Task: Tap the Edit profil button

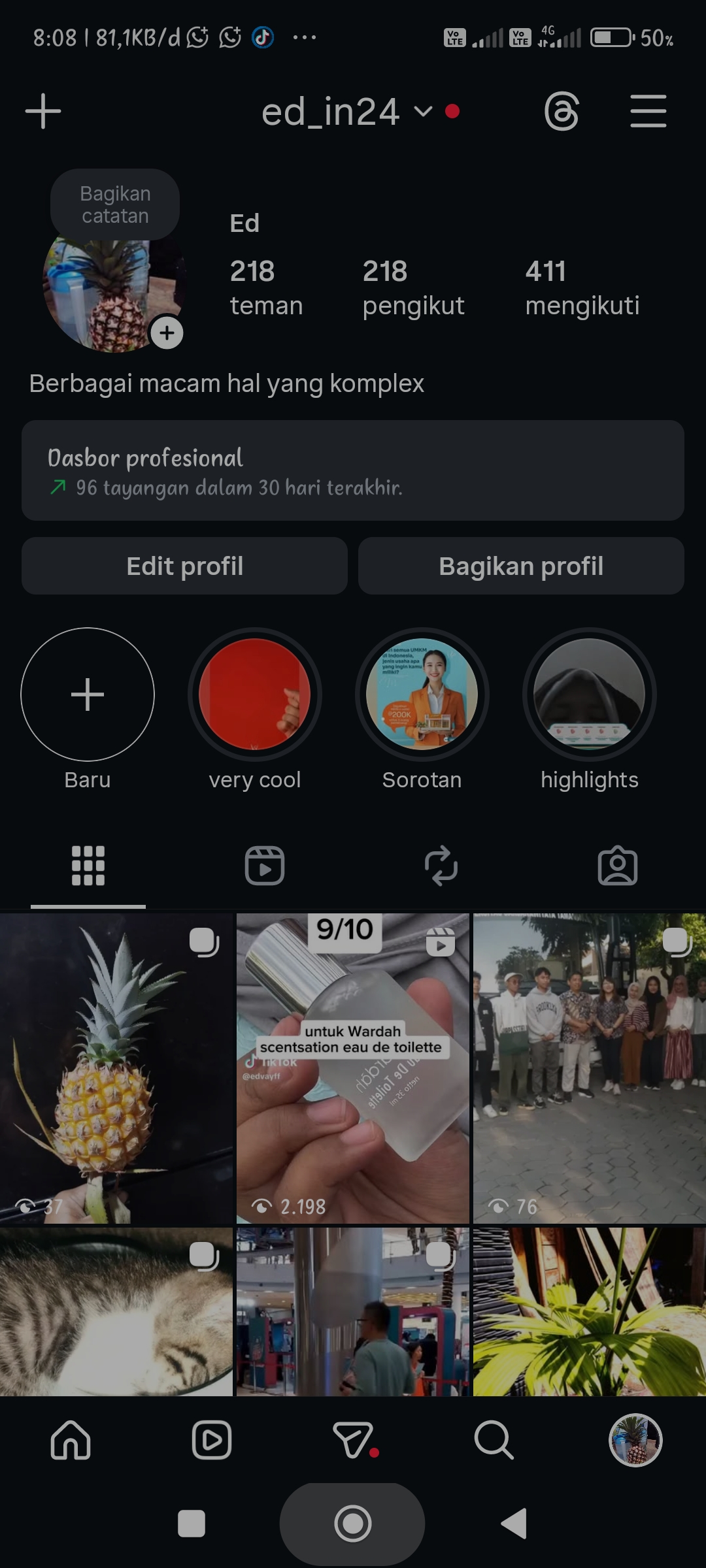Action: (x=184, y=566)
